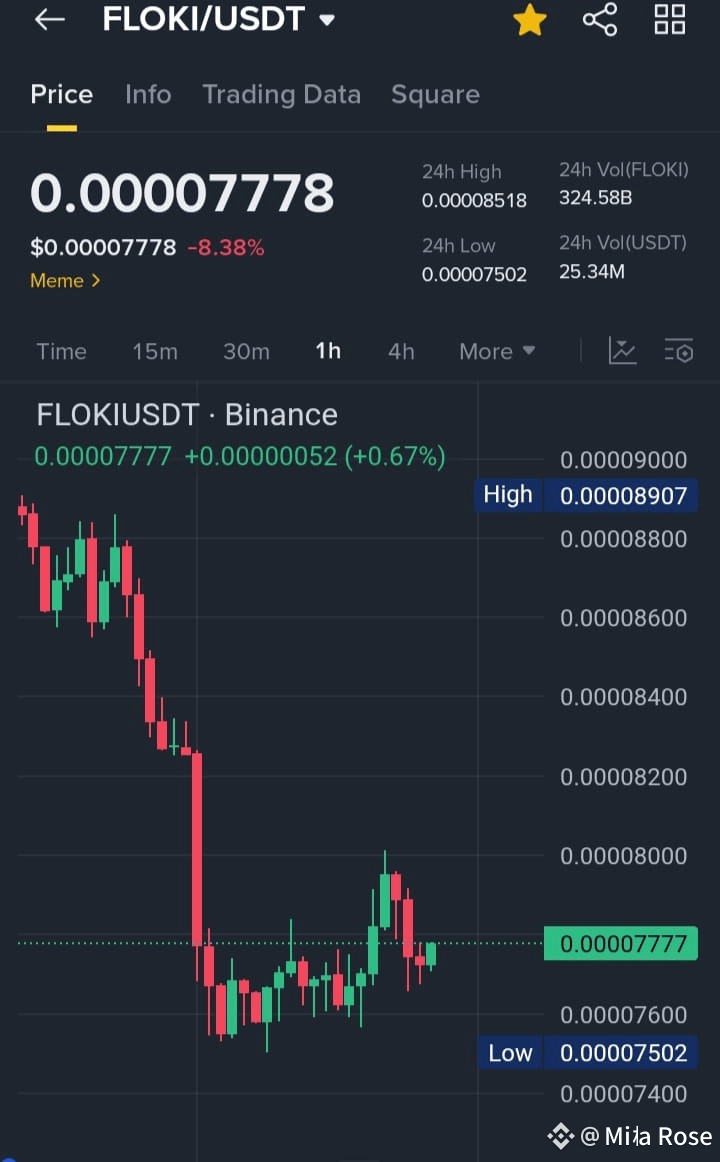Tap the current price tag 0.00007777
Viewport: 720px width, 1162px height.
tap(621, 943)
